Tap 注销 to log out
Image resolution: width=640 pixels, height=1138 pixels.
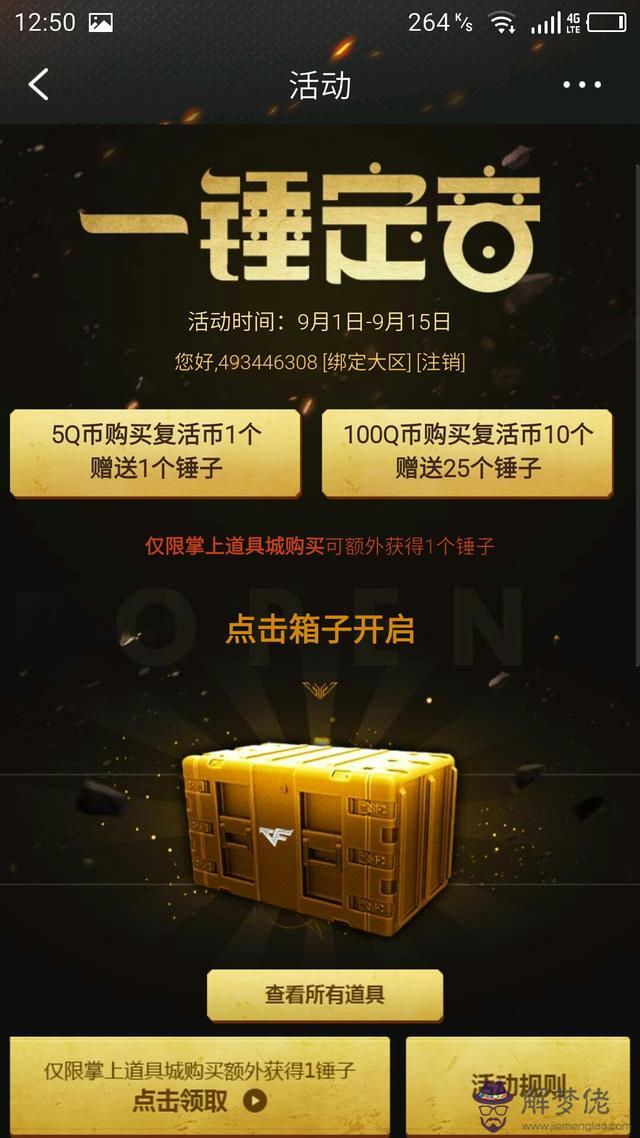coord(441,362)
